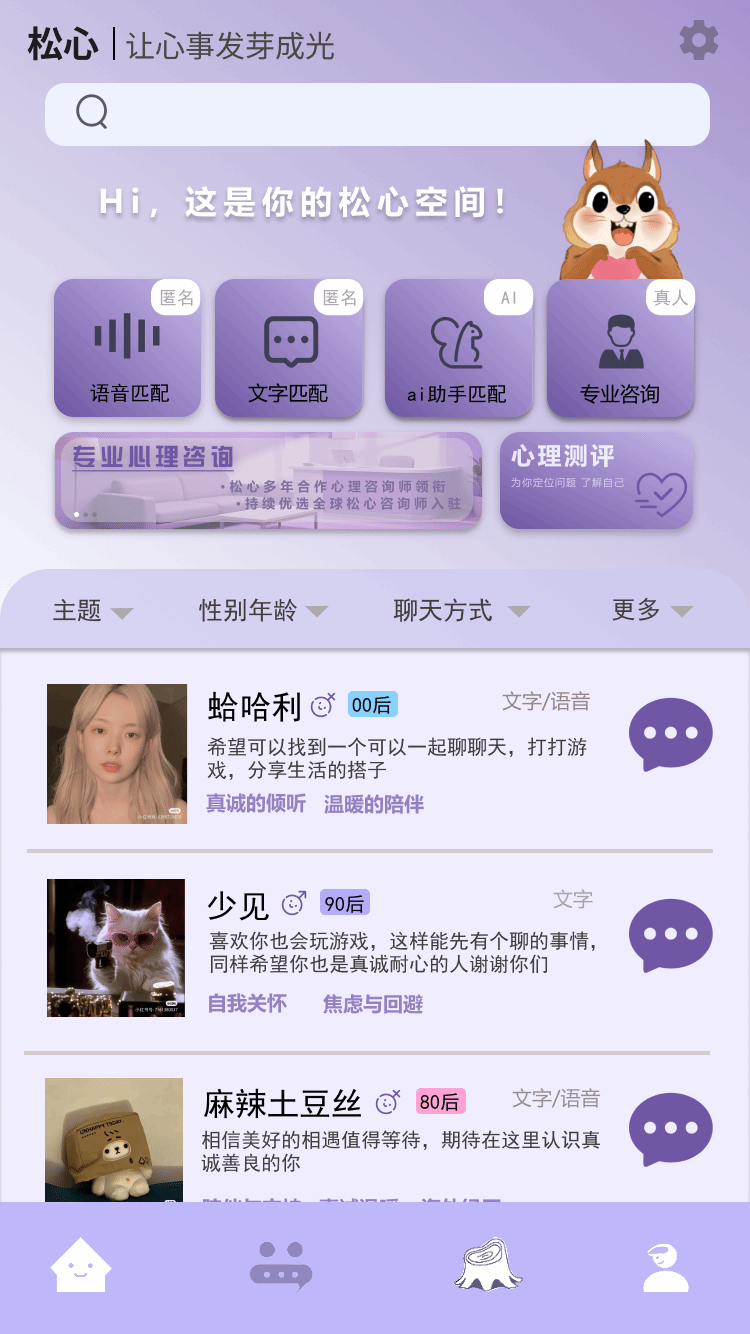Open 专业咨询 professional consulting
Viewport: 750px width, 1334px height.
[620, 348]
